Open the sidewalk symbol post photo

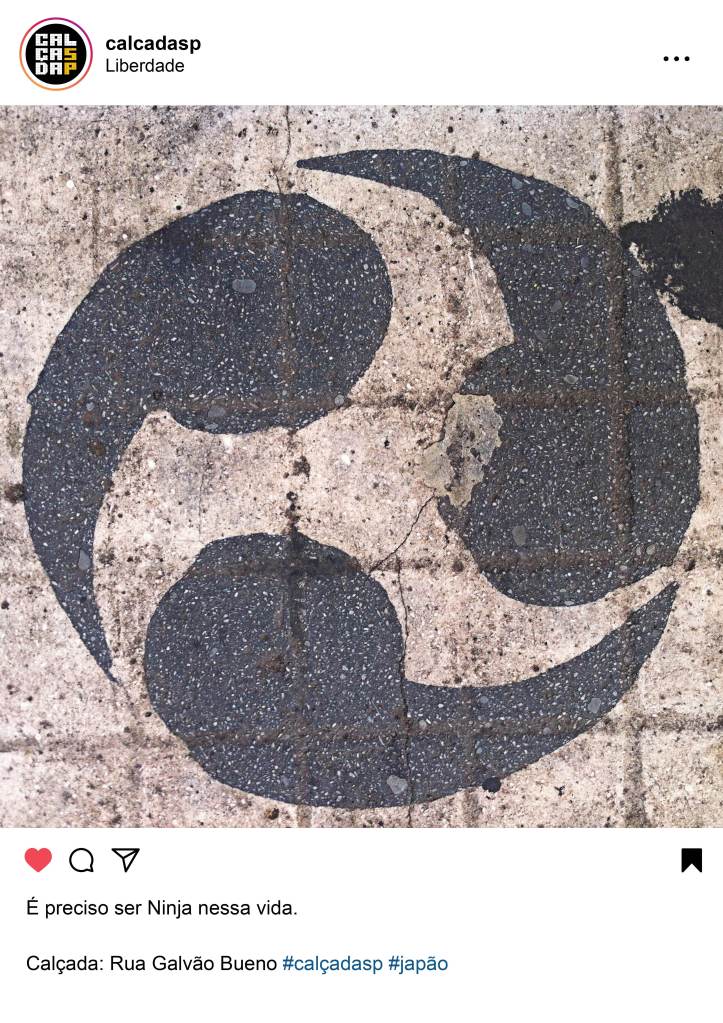[x=361, y=466]
